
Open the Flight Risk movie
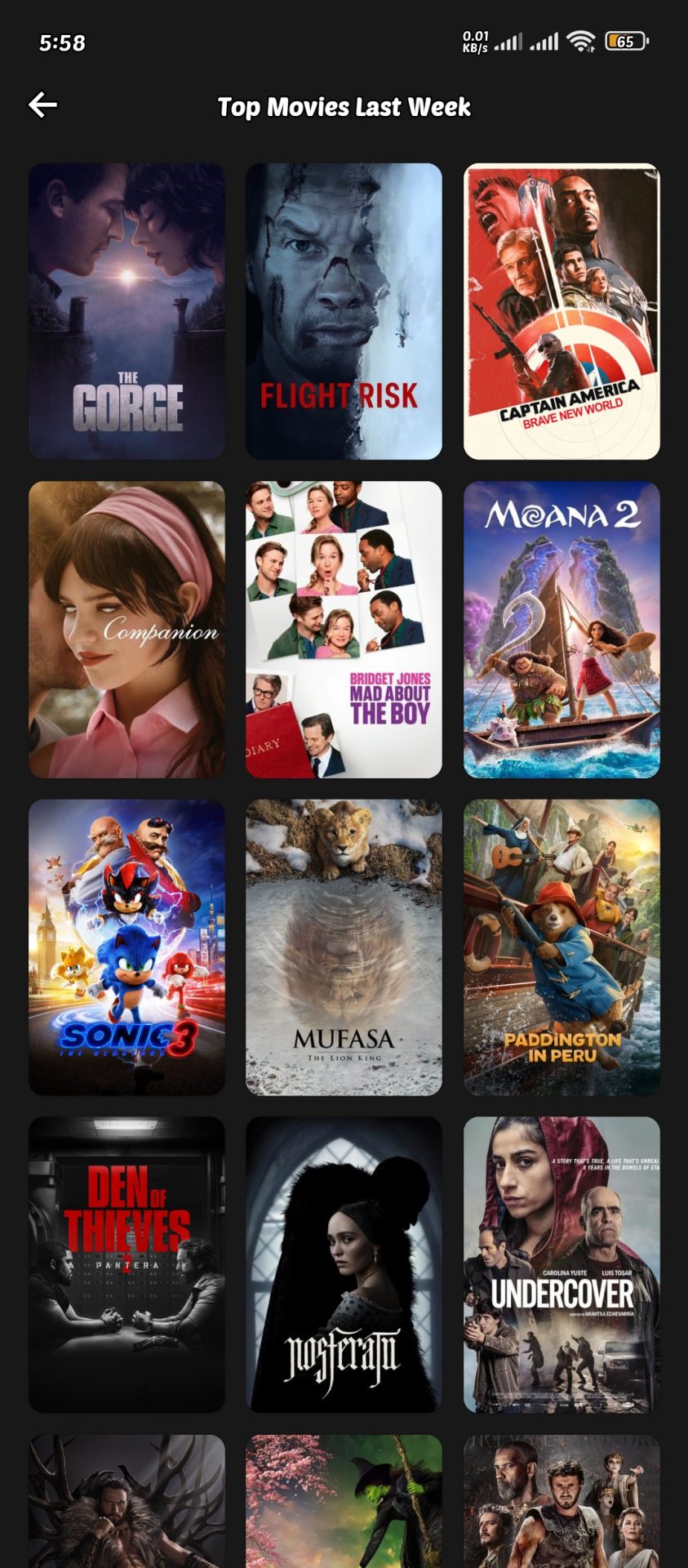pyautogui.click(x=344, y=310)
